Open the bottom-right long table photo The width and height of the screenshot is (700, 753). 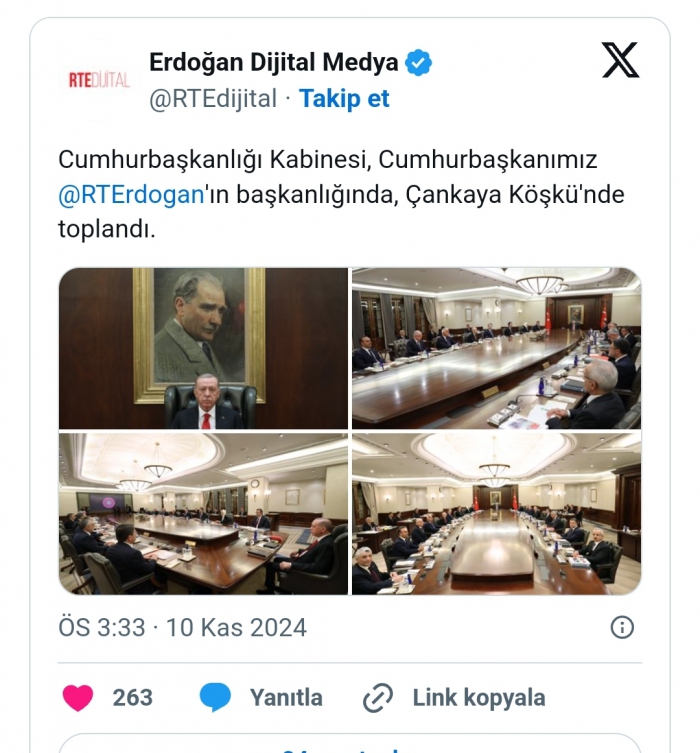(x=496, y=513)
